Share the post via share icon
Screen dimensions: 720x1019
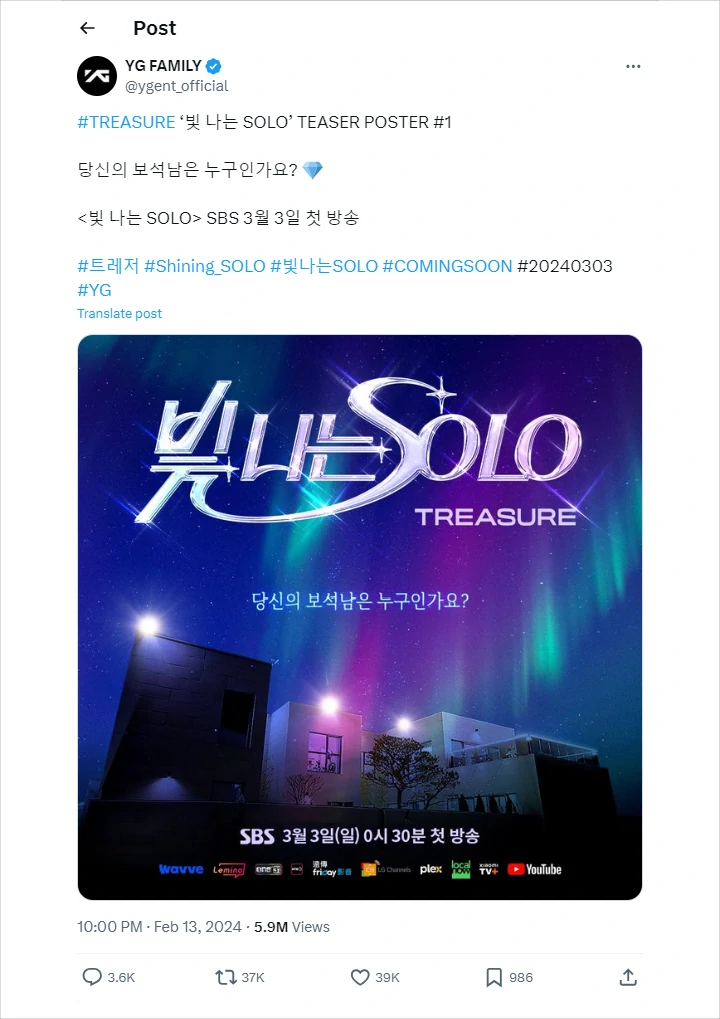tap(627, 977)
